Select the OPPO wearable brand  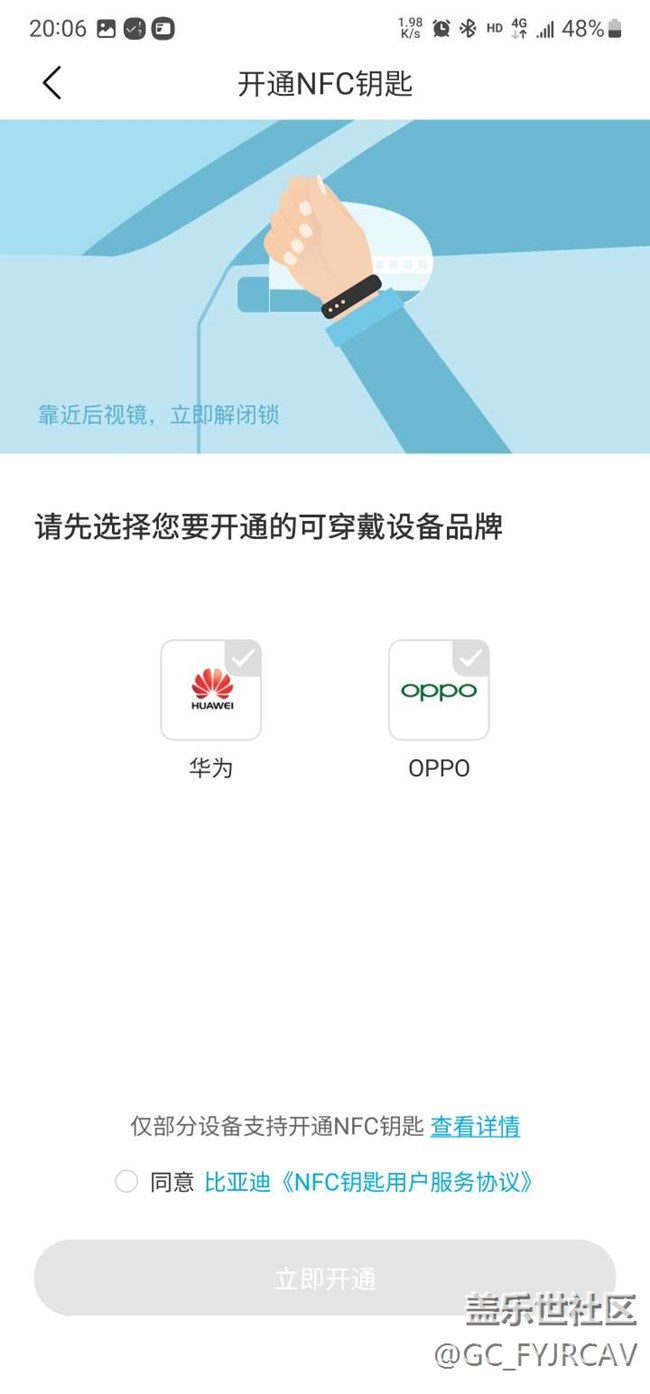point(439,690)
